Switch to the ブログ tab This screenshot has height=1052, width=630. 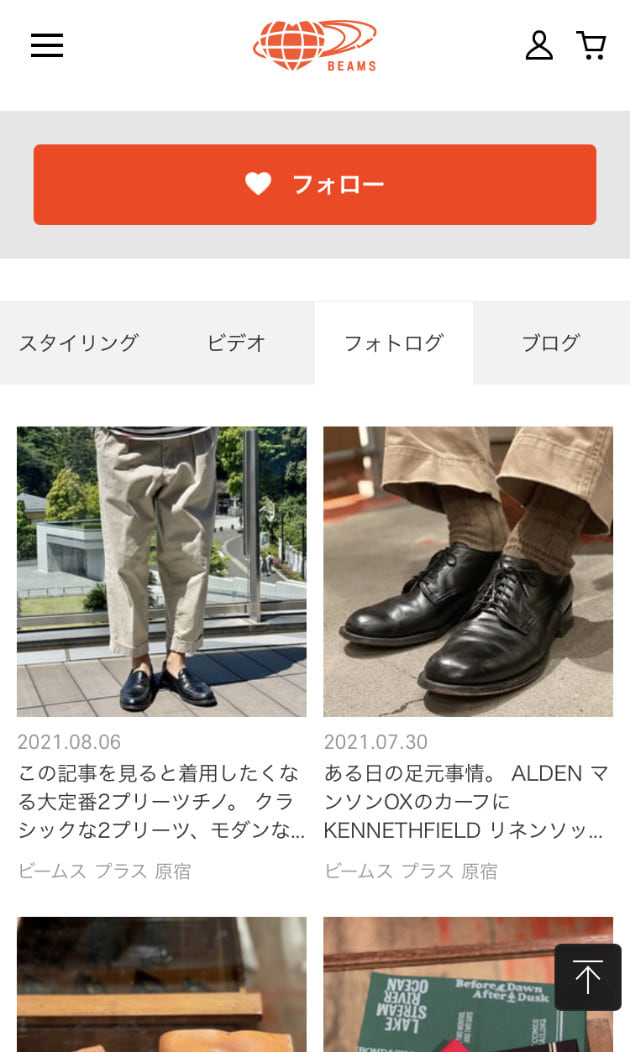550,343
